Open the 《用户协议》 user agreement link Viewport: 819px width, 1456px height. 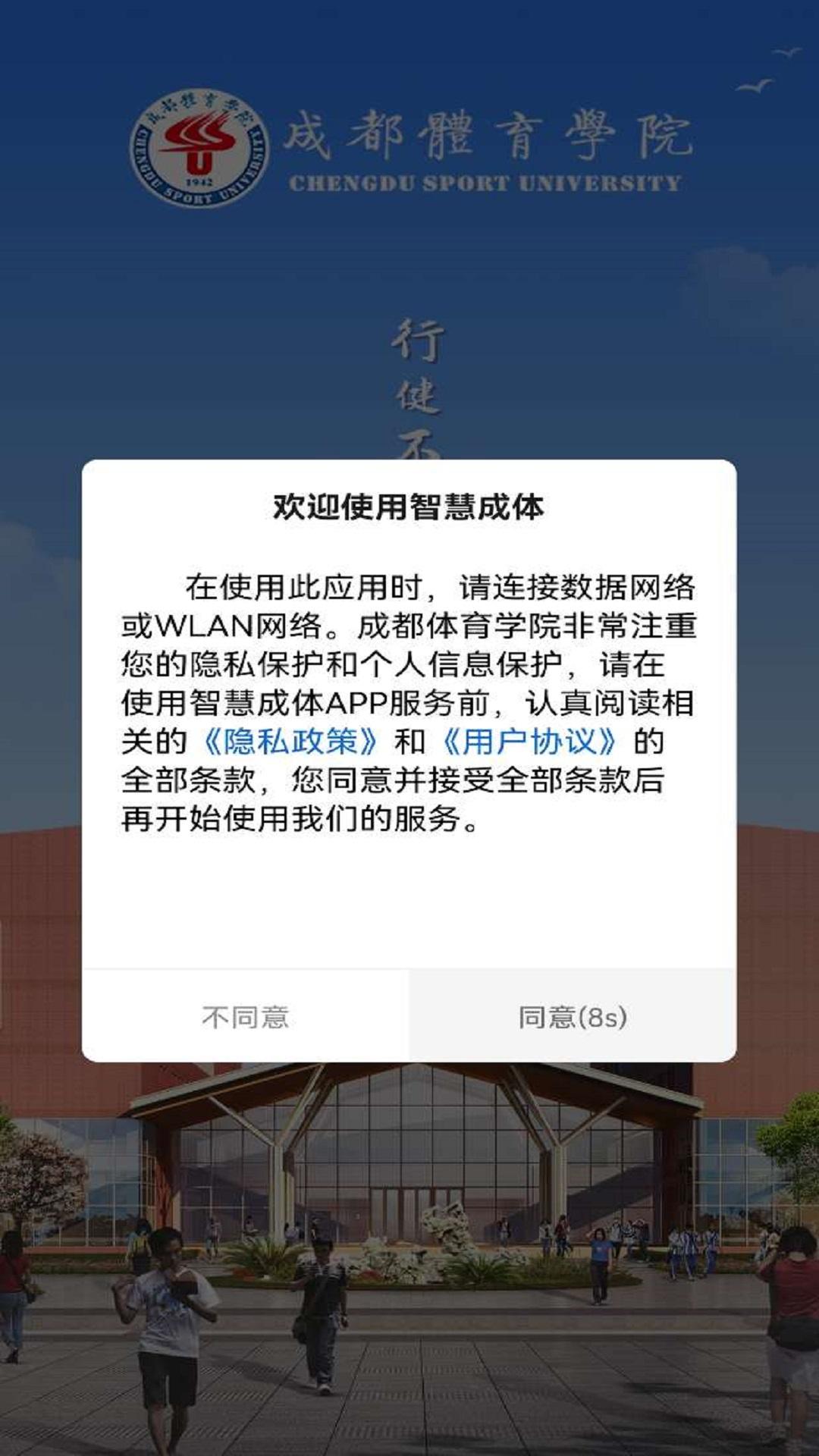529,742
